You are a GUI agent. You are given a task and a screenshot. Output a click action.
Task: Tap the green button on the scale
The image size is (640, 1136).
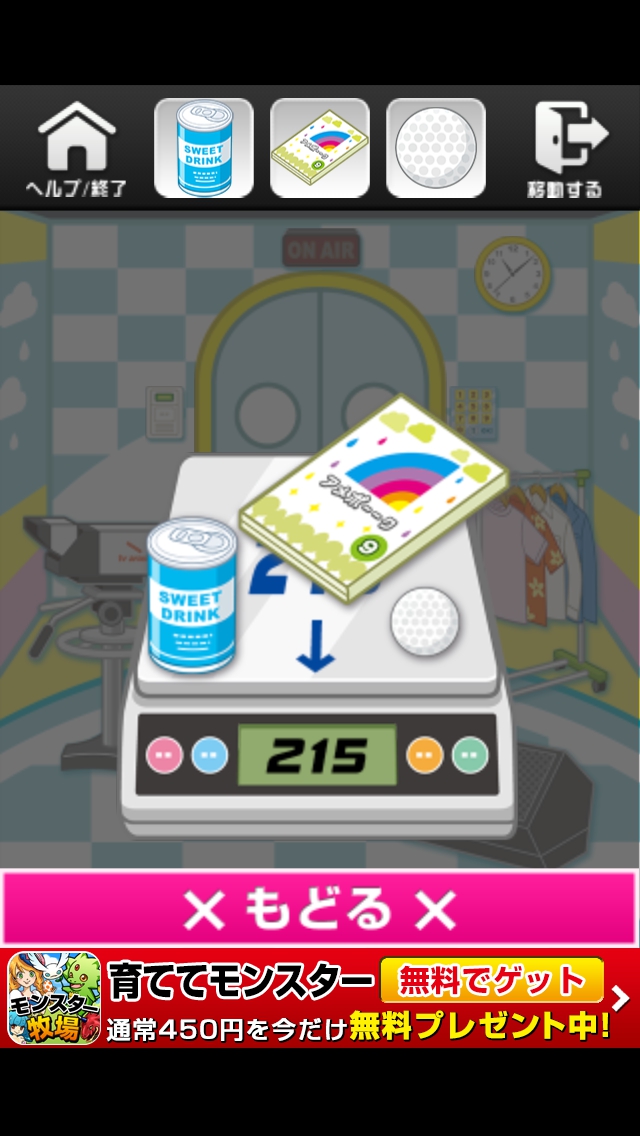pos(470,753)
